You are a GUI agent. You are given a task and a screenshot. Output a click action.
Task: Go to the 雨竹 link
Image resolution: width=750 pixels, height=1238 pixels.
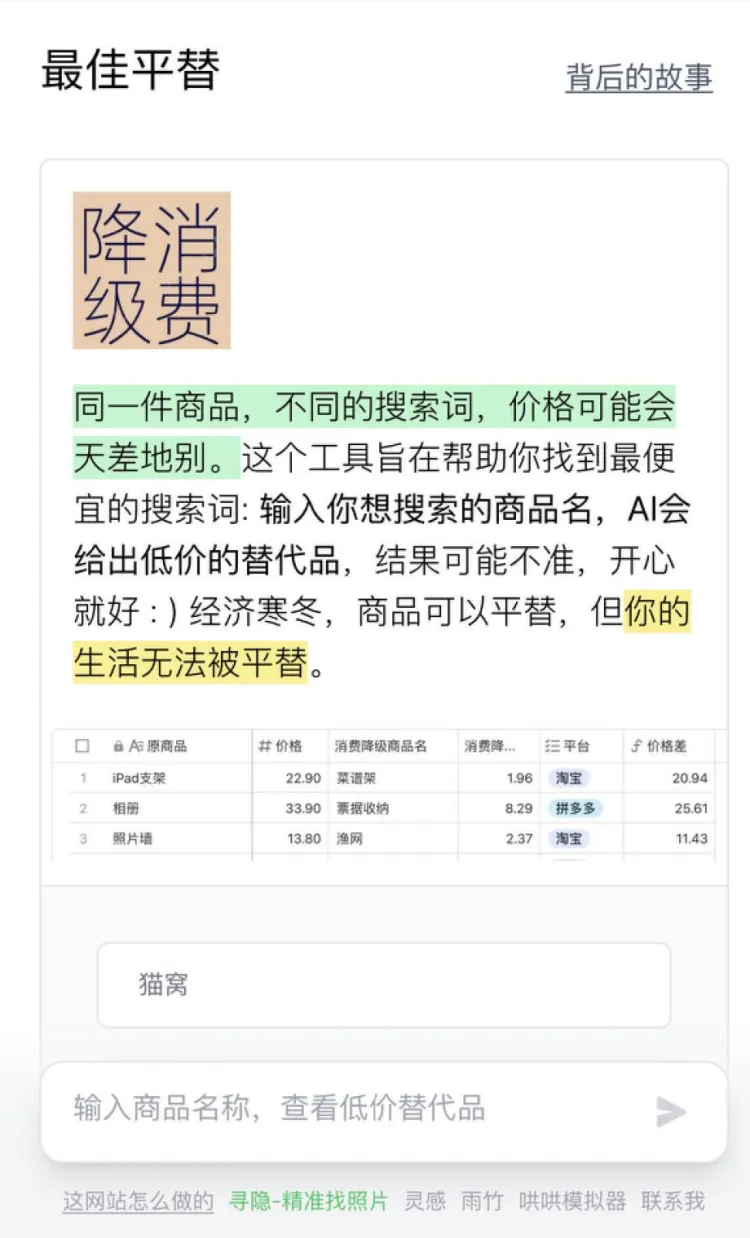coord(482,1201)
